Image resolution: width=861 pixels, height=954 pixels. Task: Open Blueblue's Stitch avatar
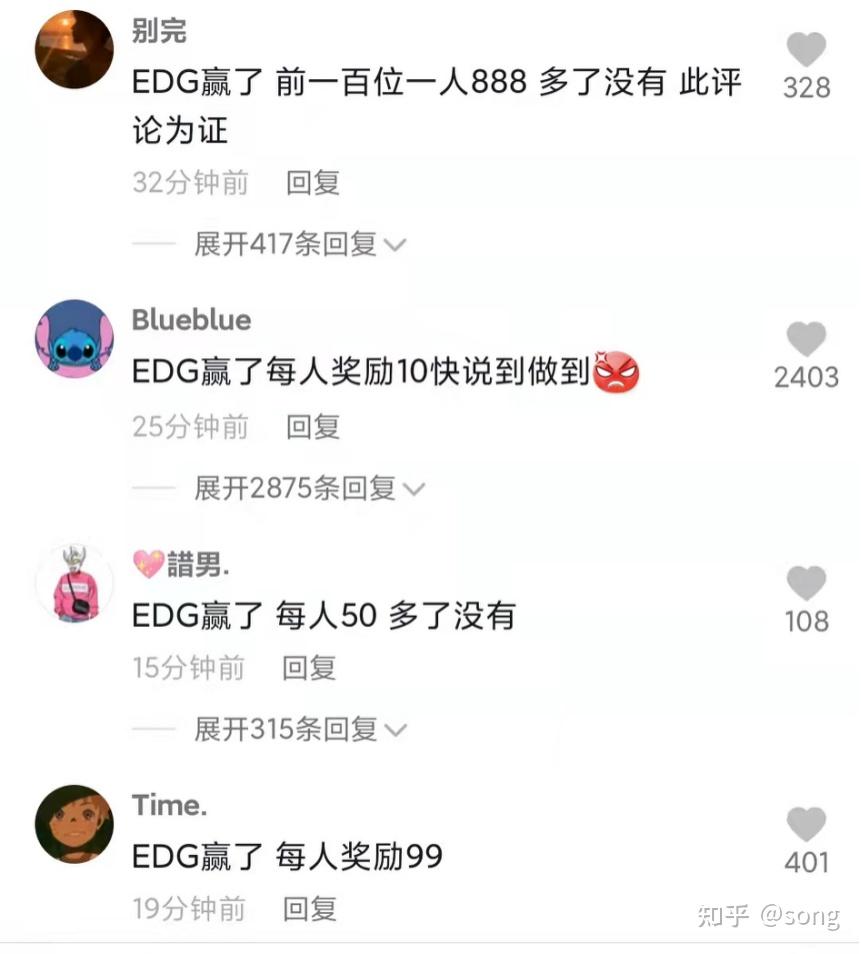pyautogui.click(x=73, y=337)
